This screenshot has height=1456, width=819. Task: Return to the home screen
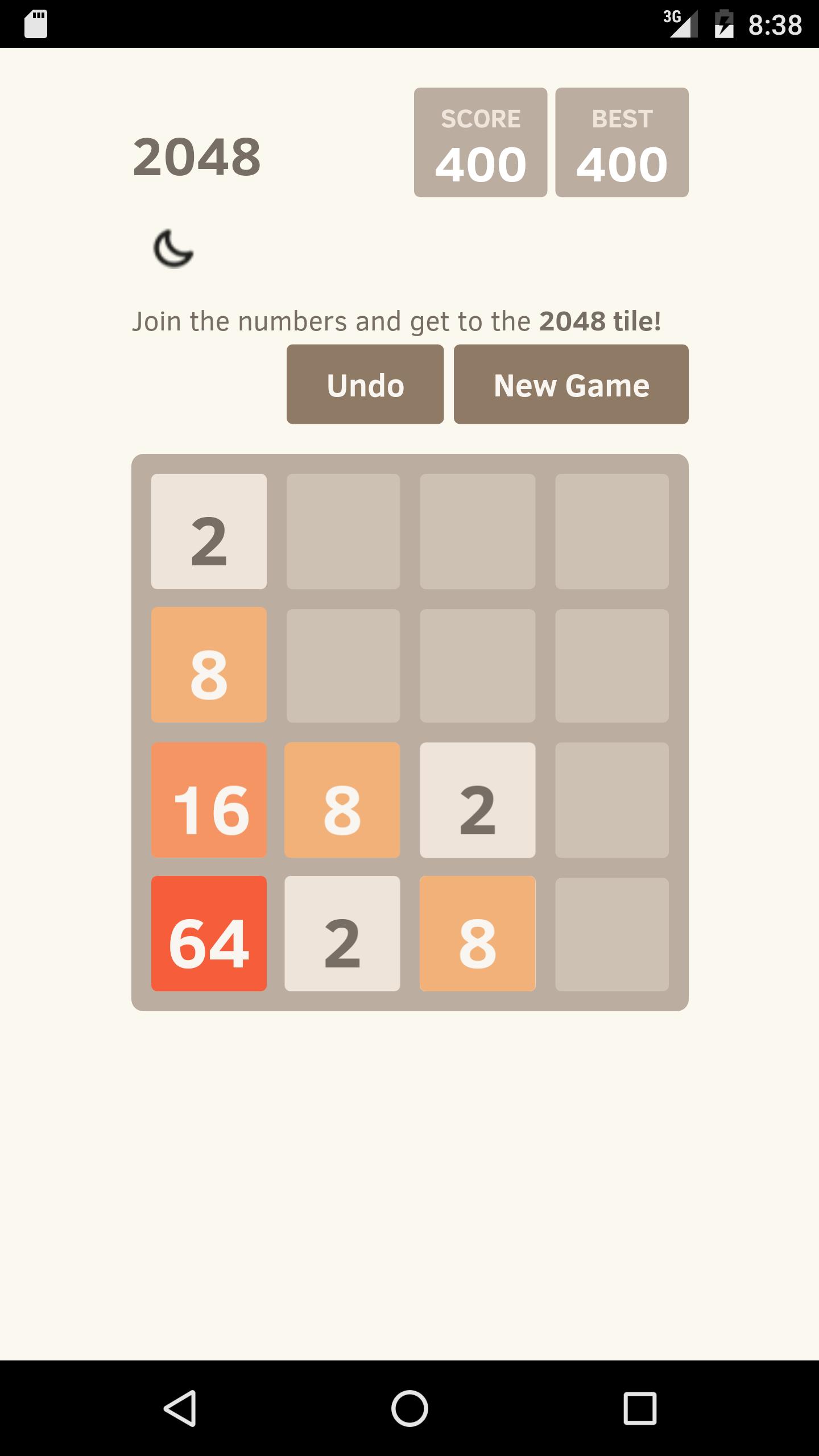(x=409, y=1408)
